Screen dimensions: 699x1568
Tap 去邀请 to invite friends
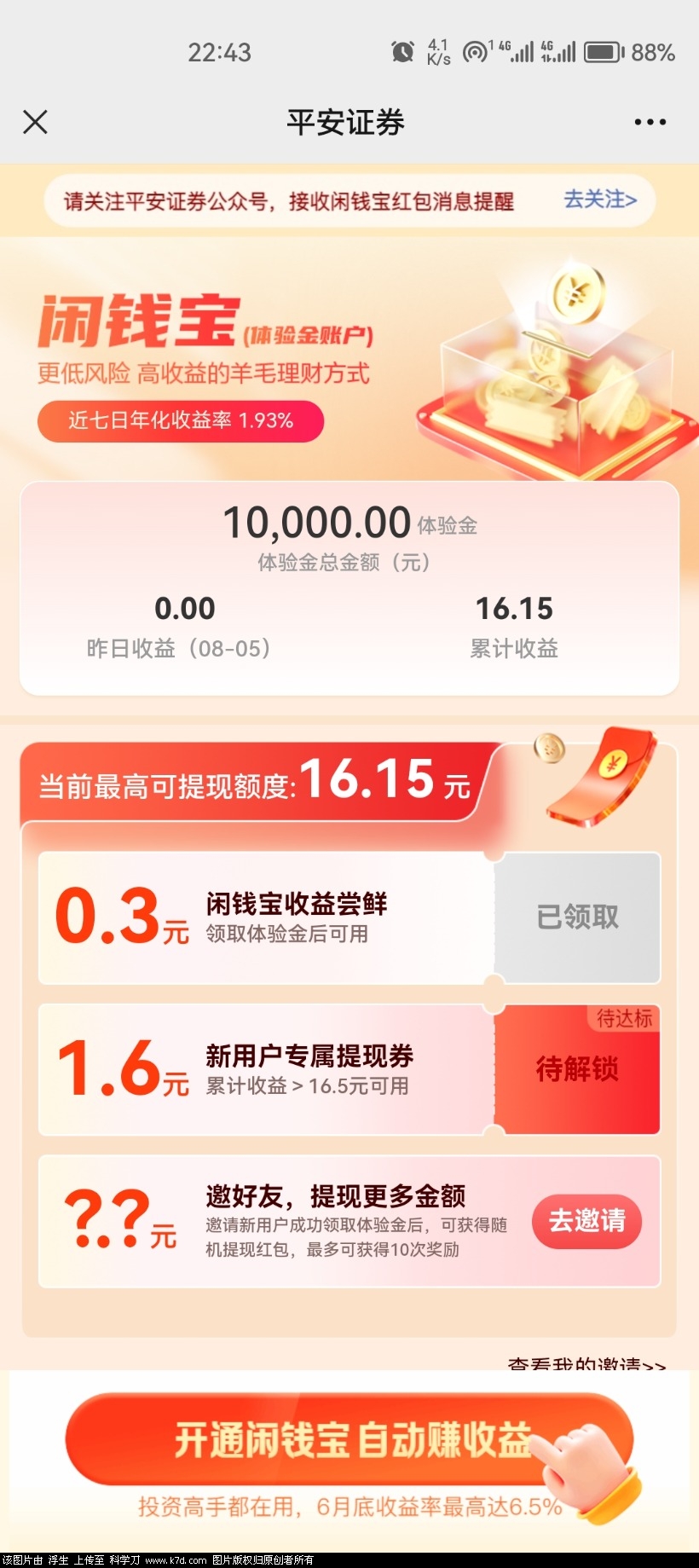[x=586, y=1221]
